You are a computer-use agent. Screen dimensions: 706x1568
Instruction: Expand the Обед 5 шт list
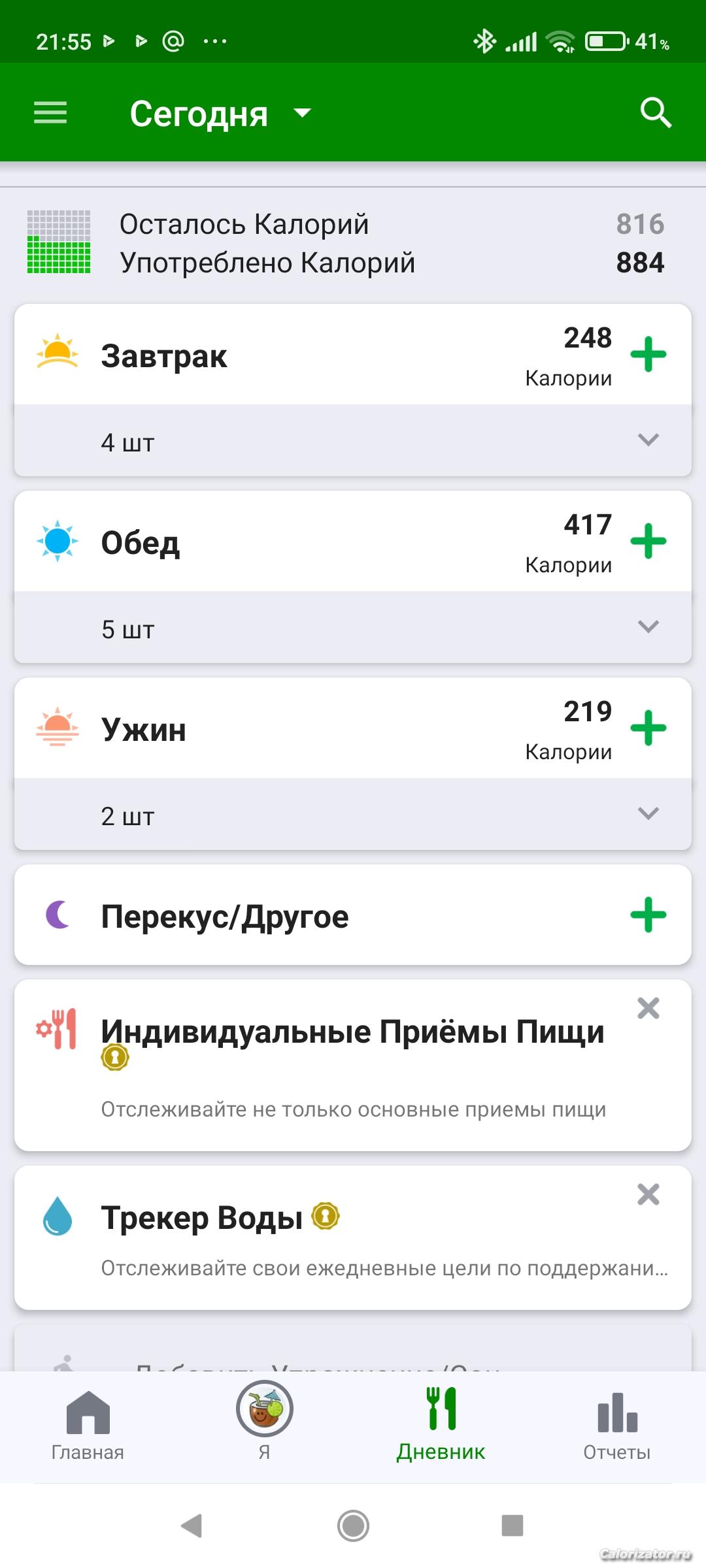tap(648, 627)
